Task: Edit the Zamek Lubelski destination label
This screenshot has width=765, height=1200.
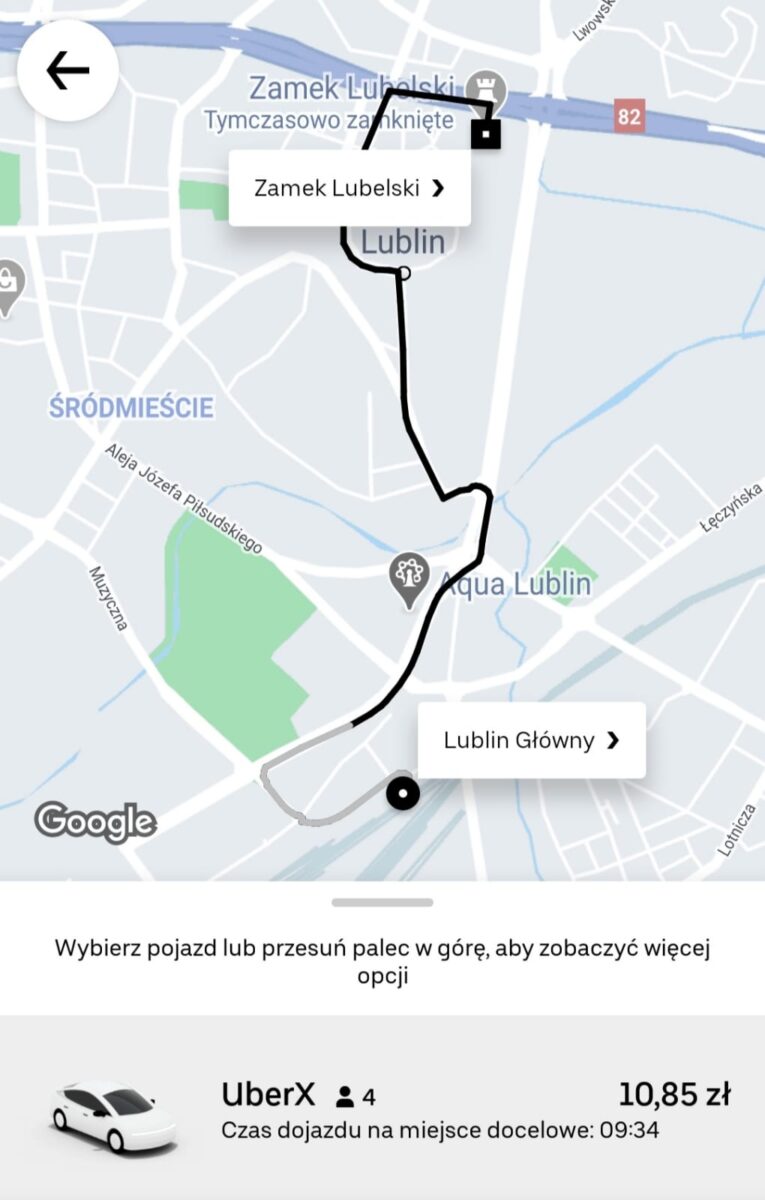Action: (349, 188)
